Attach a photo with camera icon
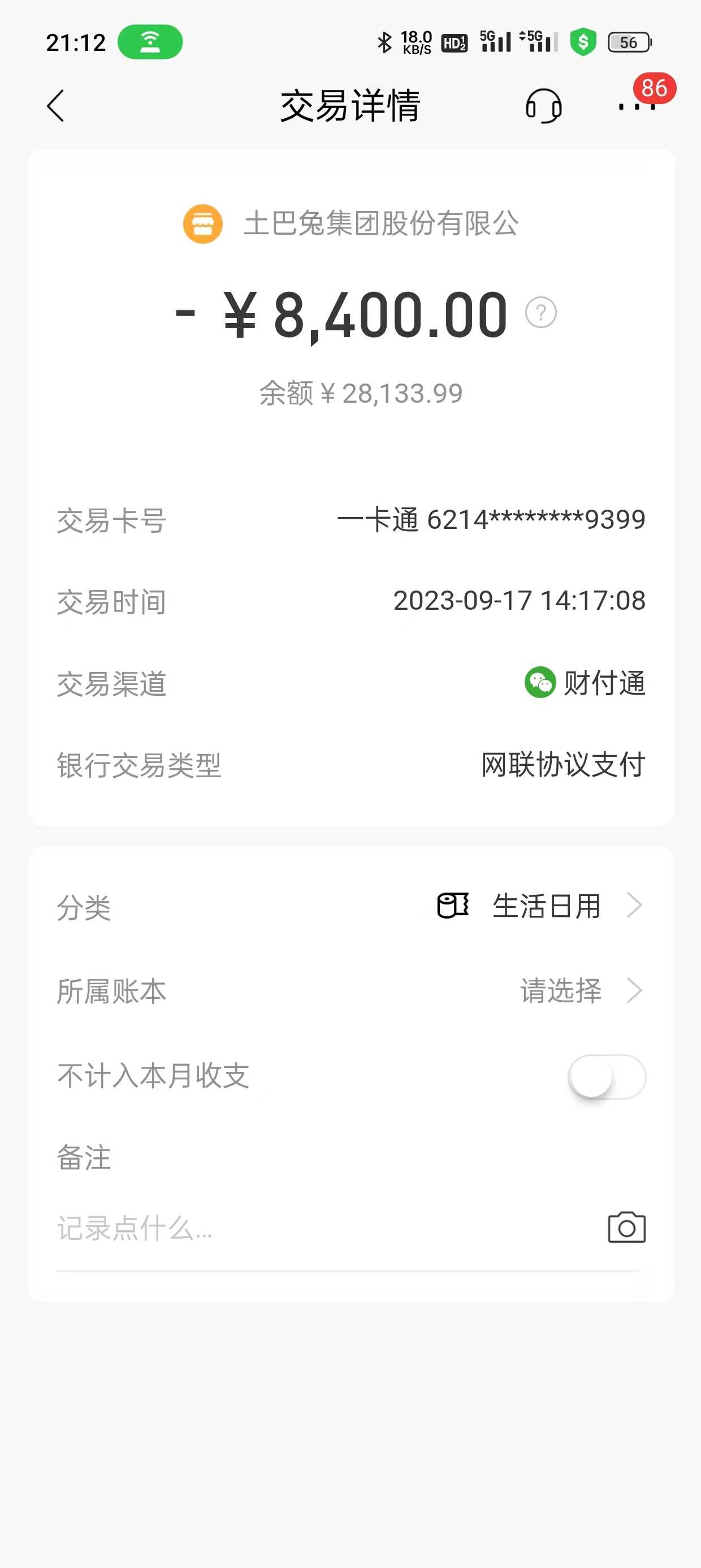 click(x=626, y=1227)
